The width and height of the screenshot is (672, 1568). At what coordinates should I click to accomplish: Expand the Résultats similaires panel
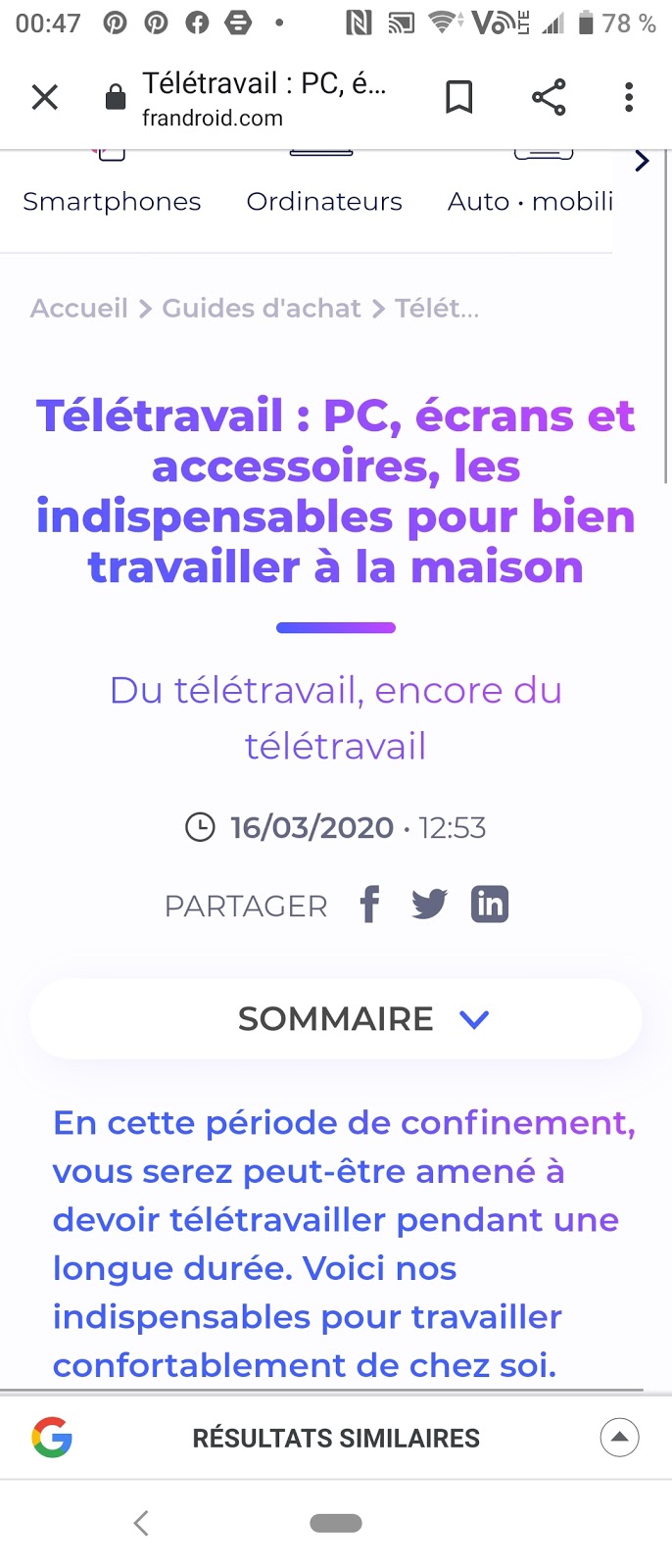pos(619,1438)
